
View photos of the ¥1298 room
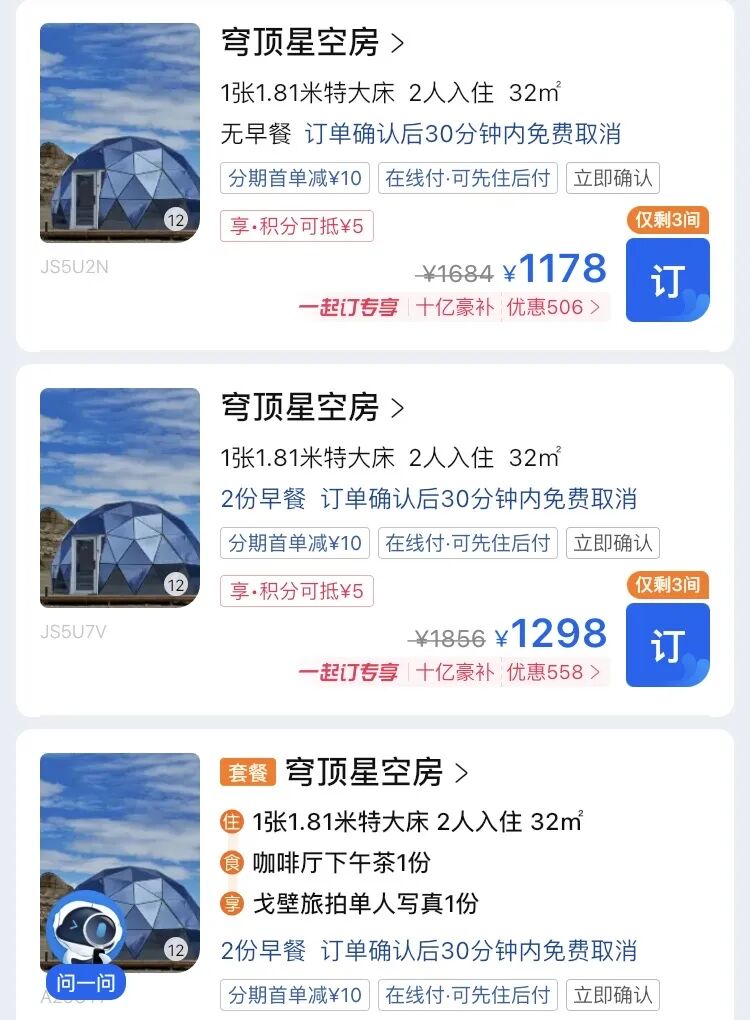[x=120, y=498]
